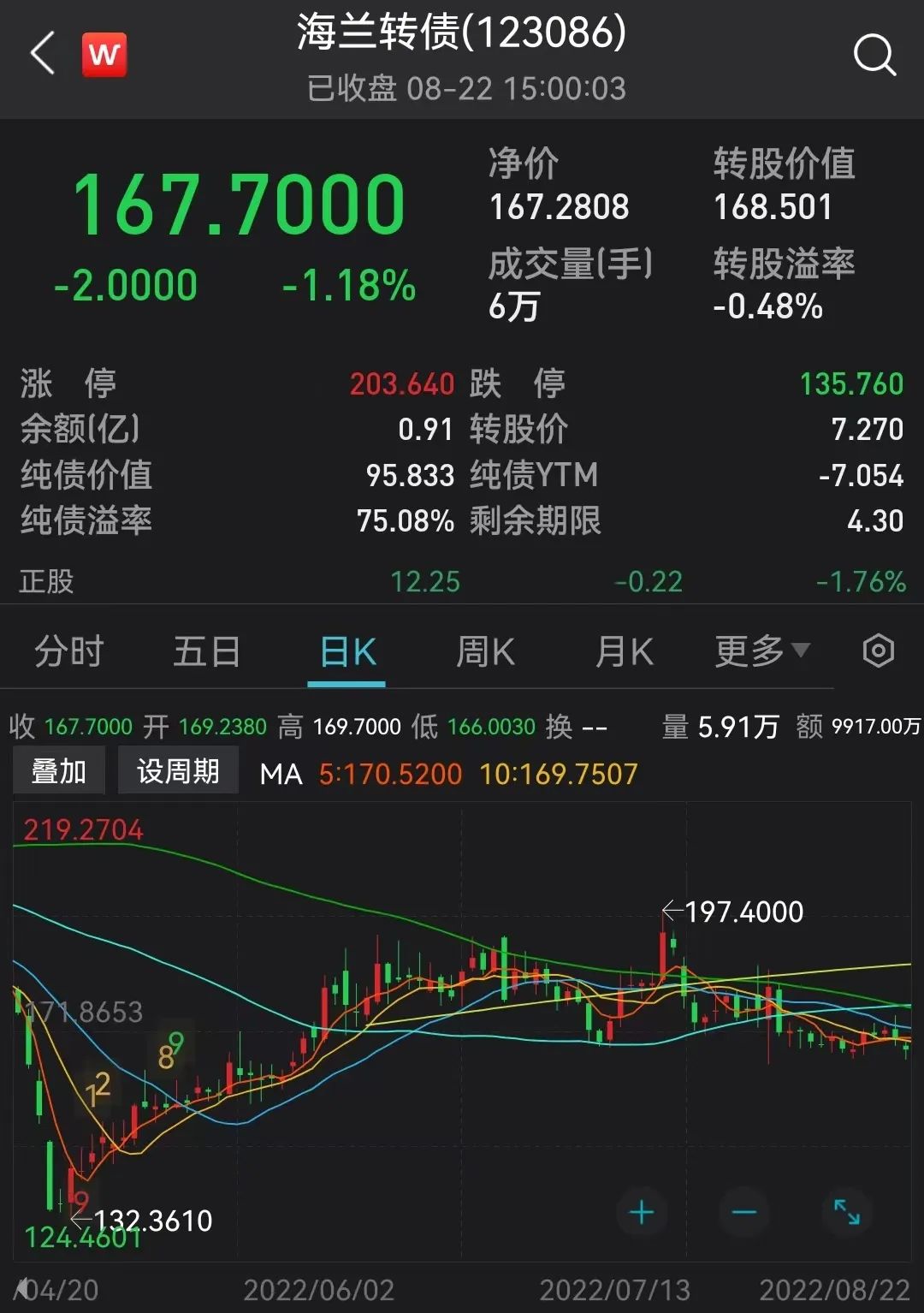The image size is (924, 1313).
Task: Switch to the 周K weekly chart tab
Action: pyautogui.click(x=486, y=651)
